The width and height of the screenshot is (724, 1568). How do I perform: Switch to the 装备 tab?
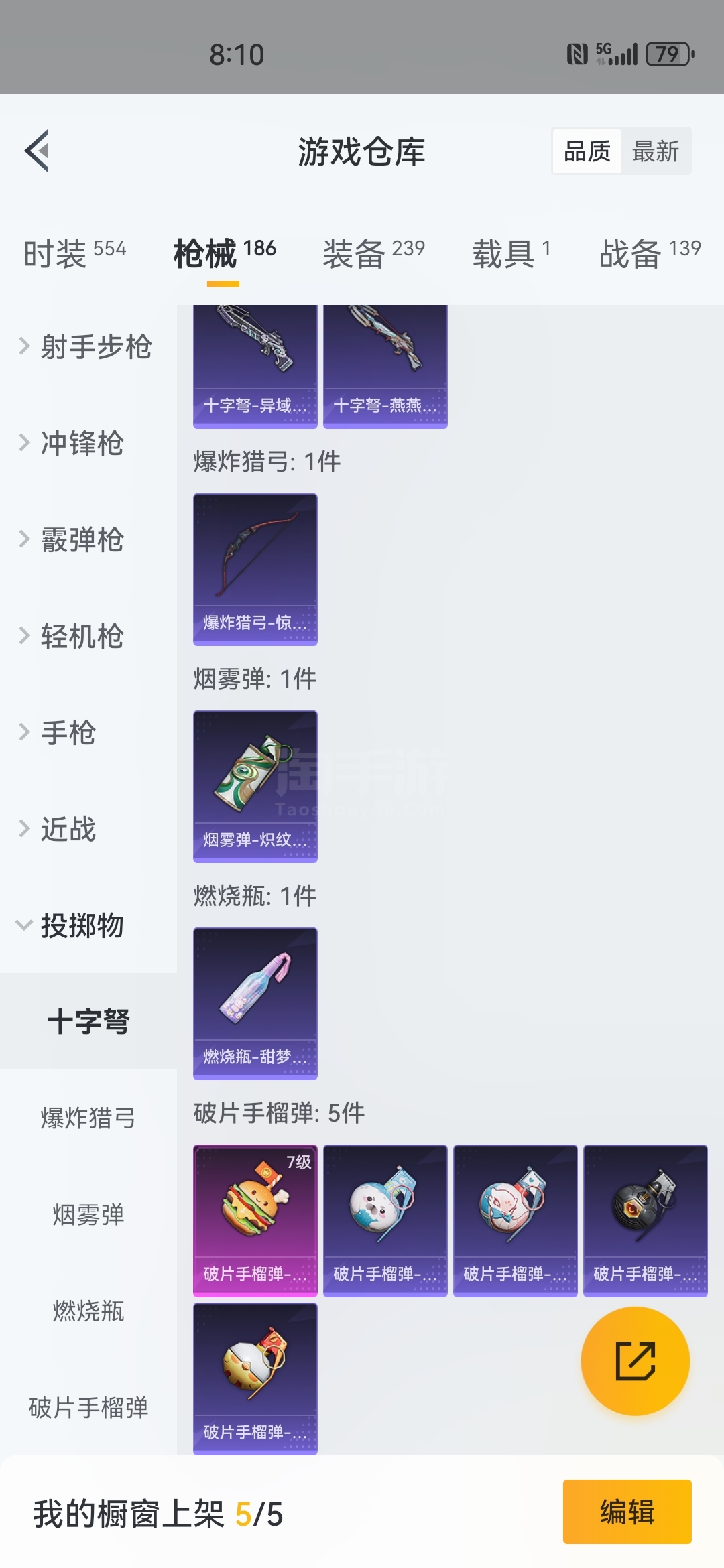[373, 253]
